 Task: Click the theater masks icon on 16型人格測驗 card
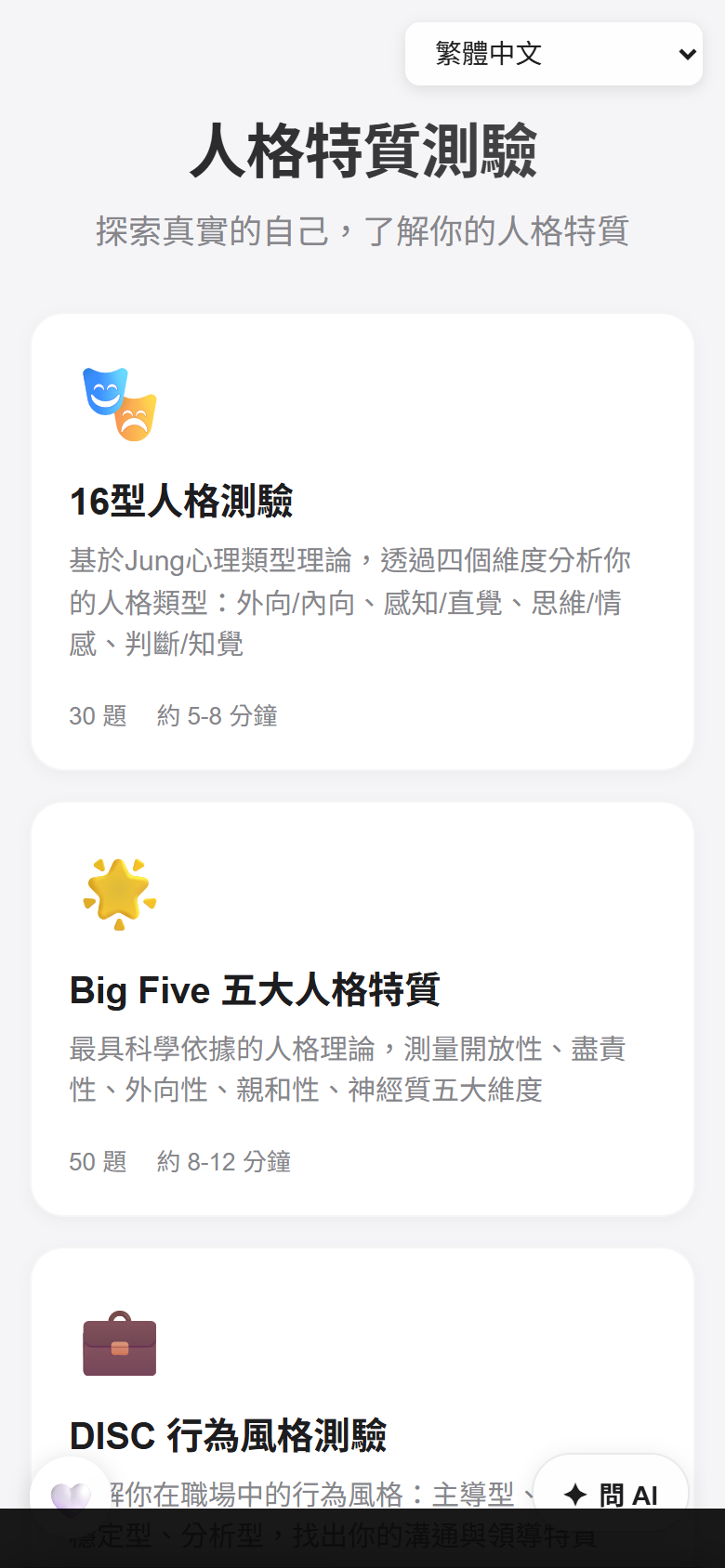coord(119,399)
